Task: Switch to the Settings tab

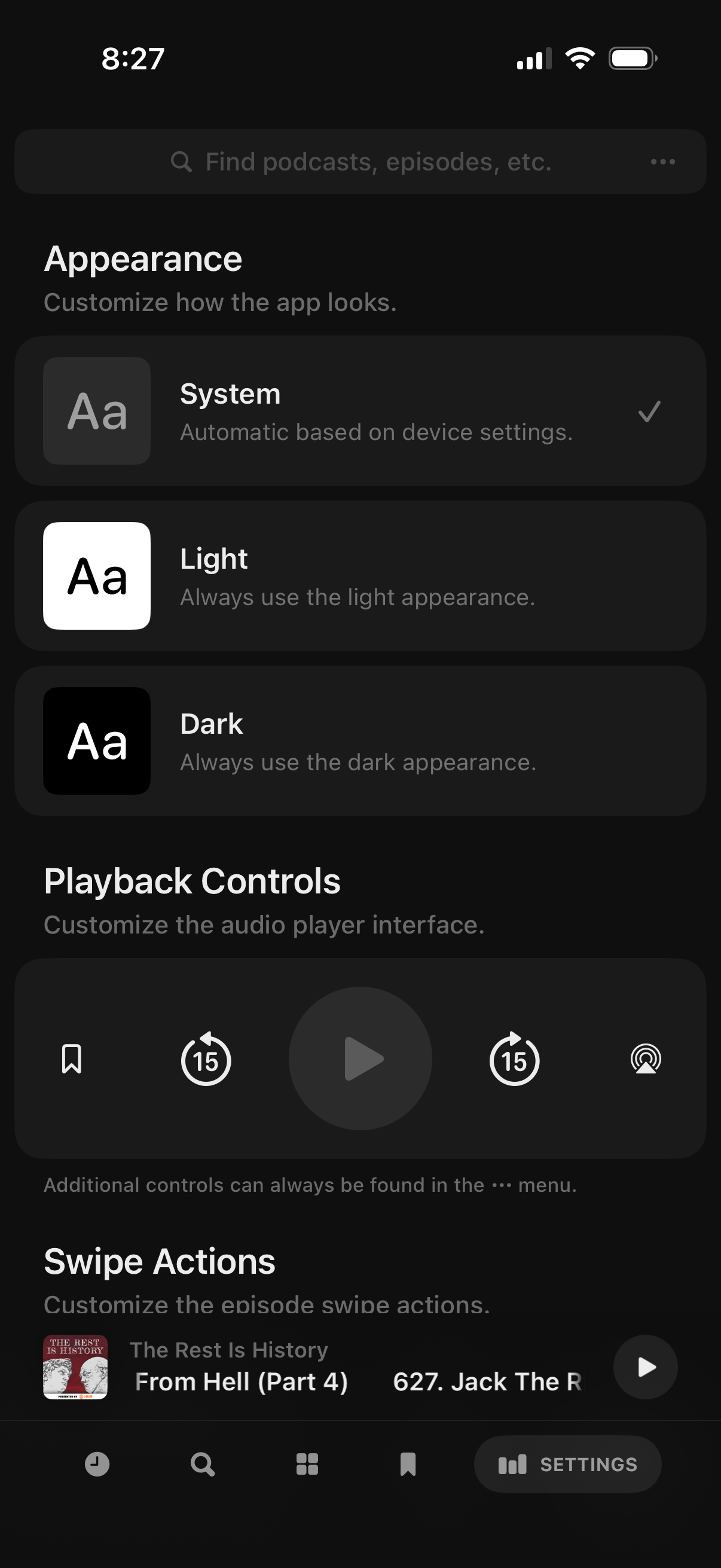Action: 568,1465
